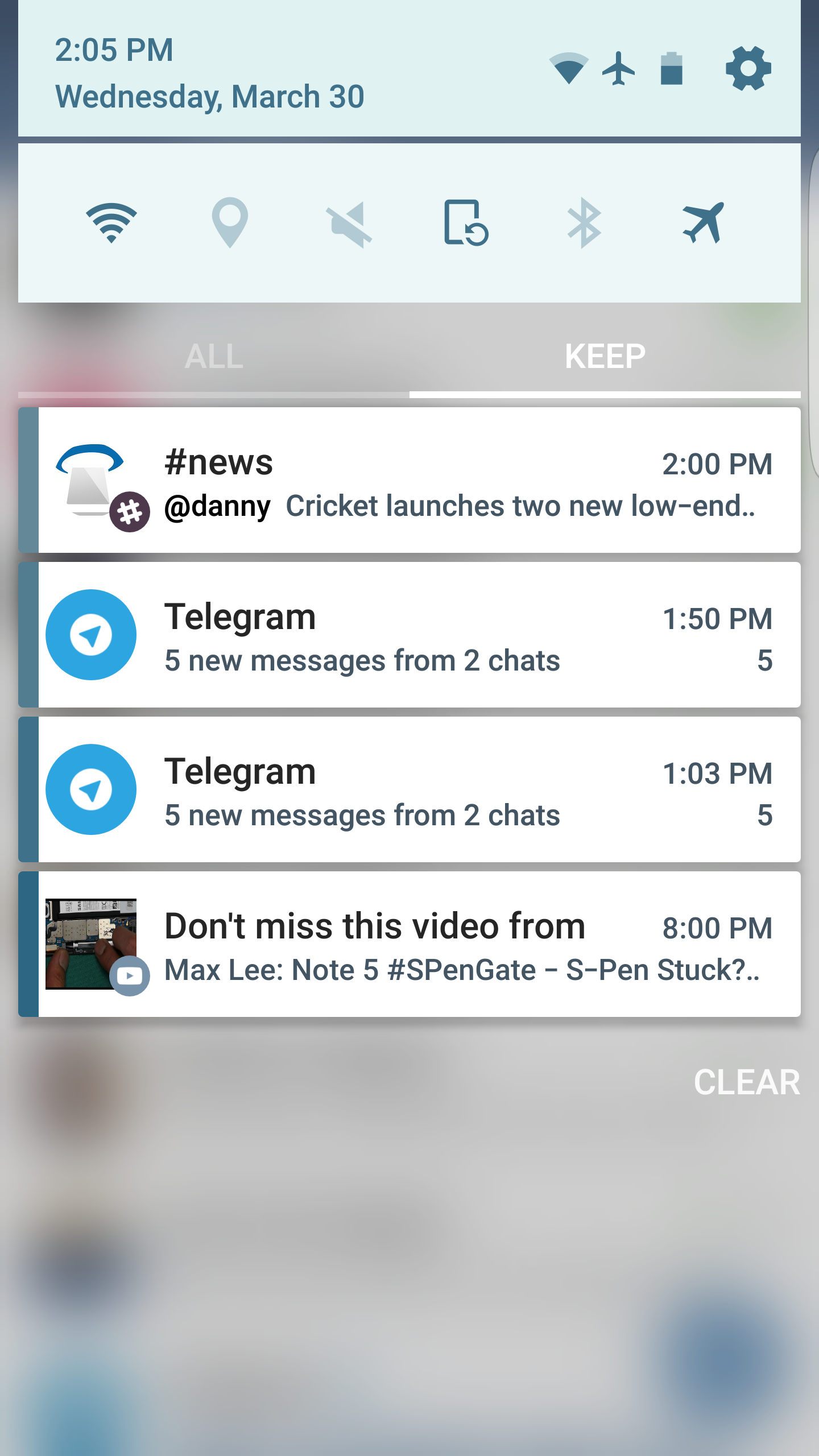
Task: Enable location quick setting
Action: [x=230, y=223]
